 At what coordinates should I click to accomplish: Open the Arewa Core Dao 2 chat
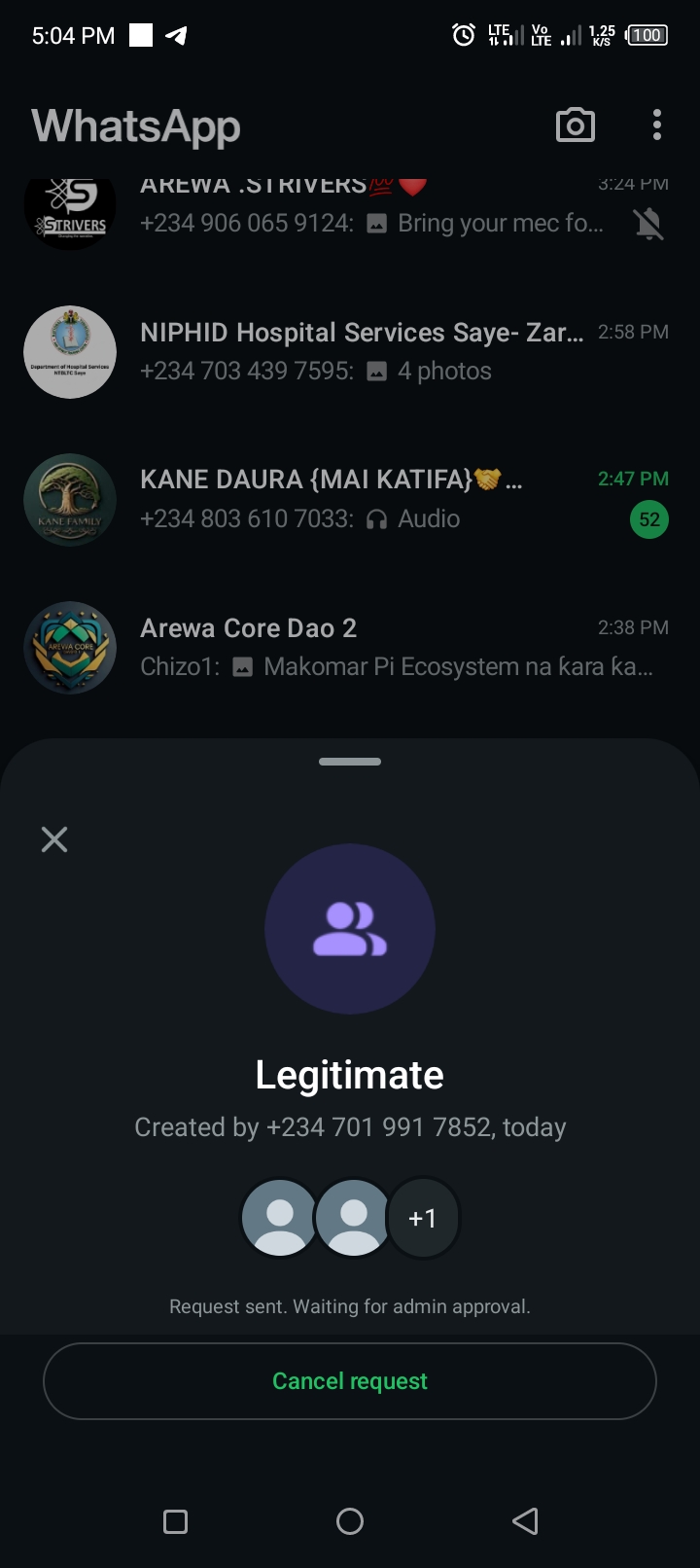(x=389, y=647)
